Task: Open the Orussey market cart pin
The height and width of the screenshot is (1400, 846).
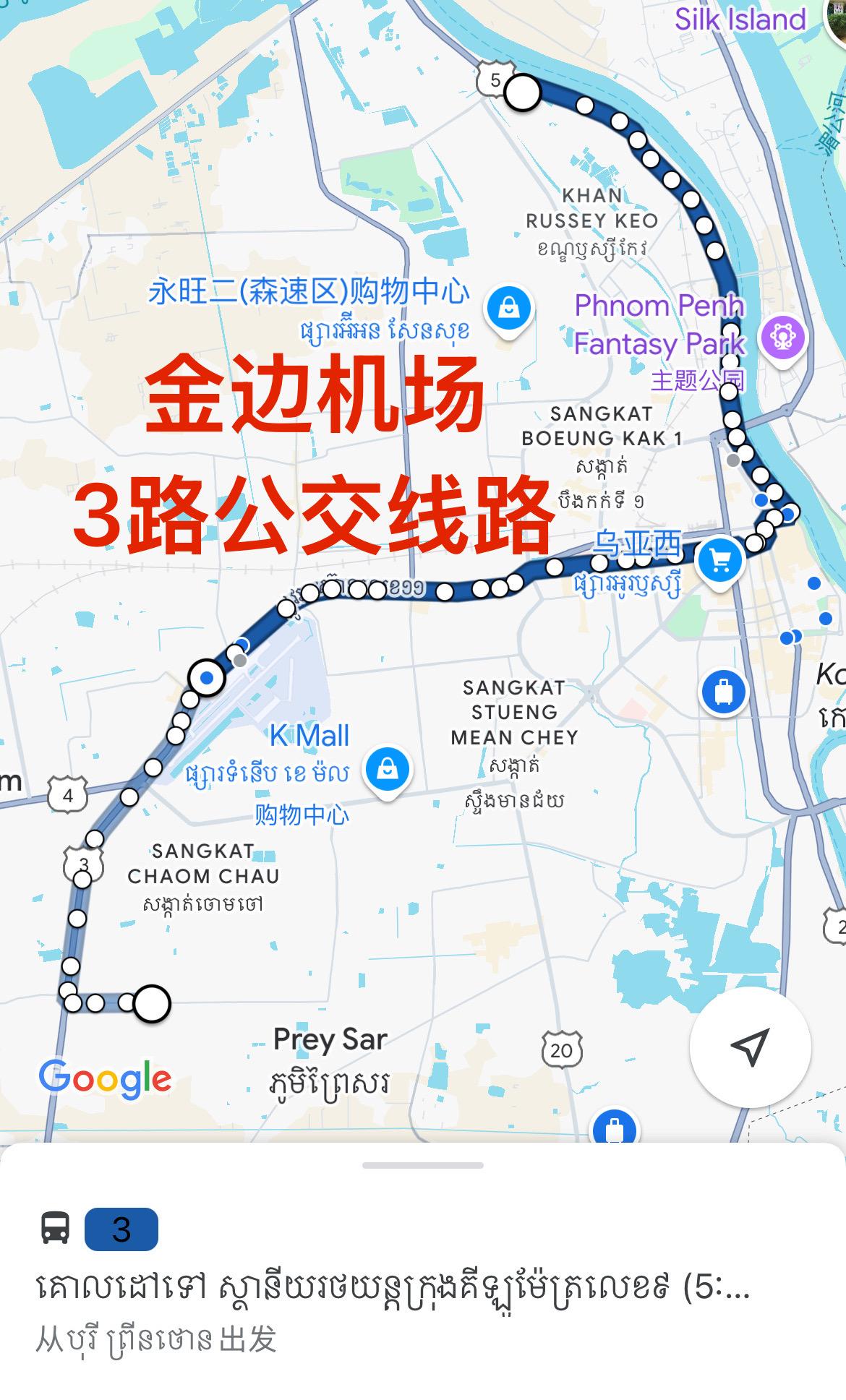Action: pyautogui.click(x=720, y=562)
